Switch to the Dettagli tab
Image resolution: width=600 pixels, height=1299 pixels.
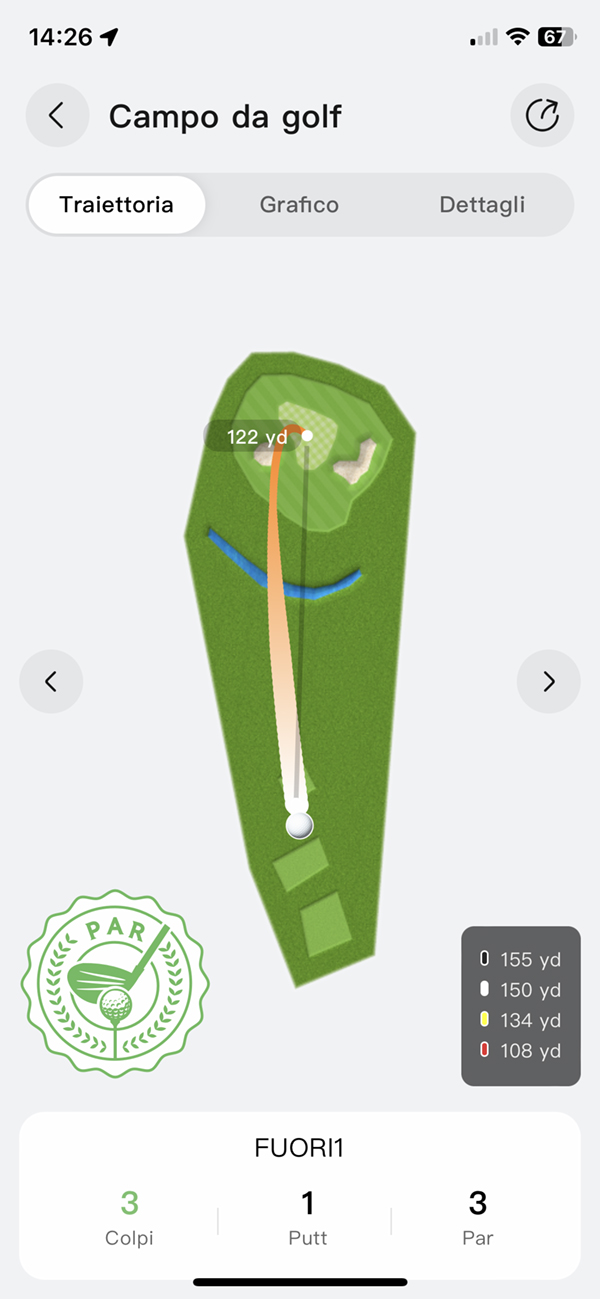(482, 205)
